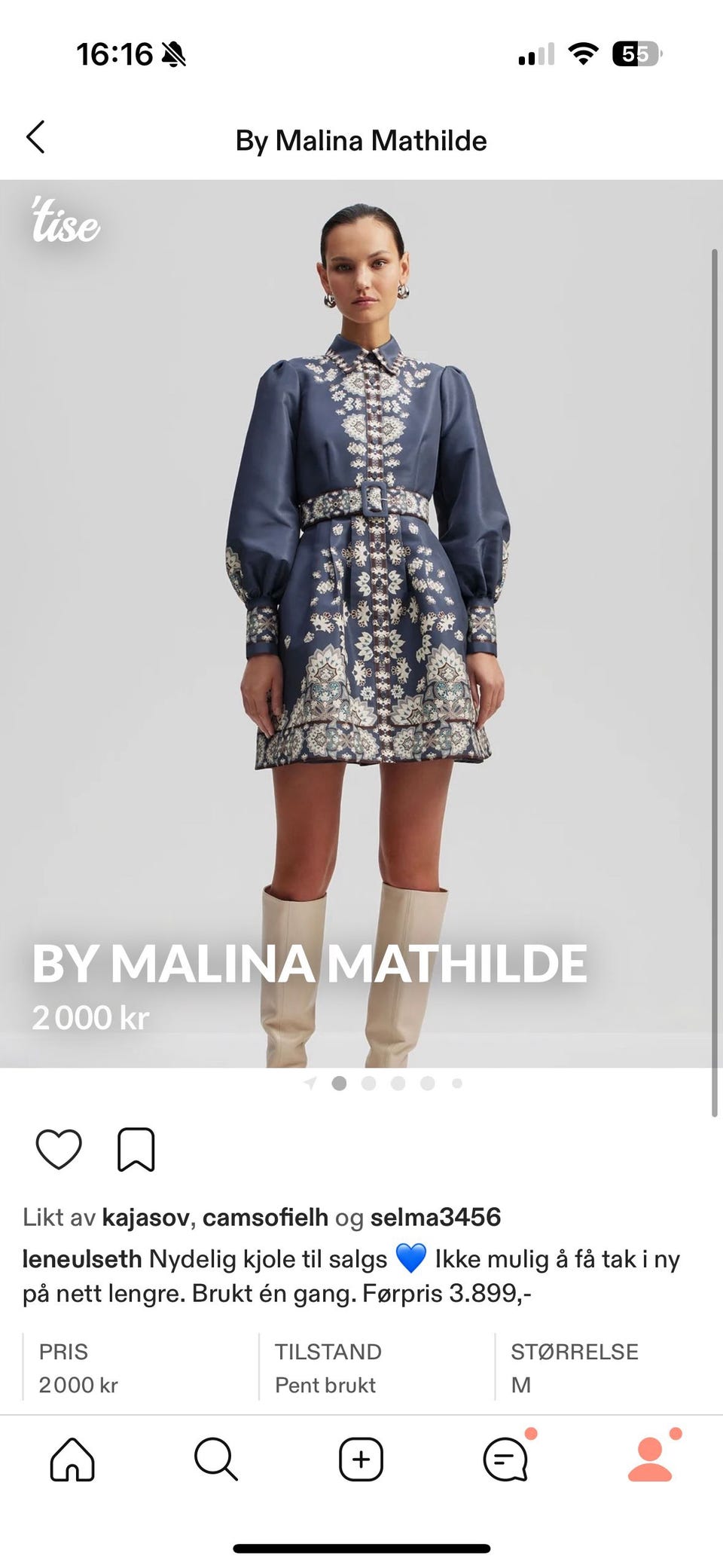Open chat messages with the speech bubble icon
Viewport: 723px width, 1568px height.
[506, 1459]
